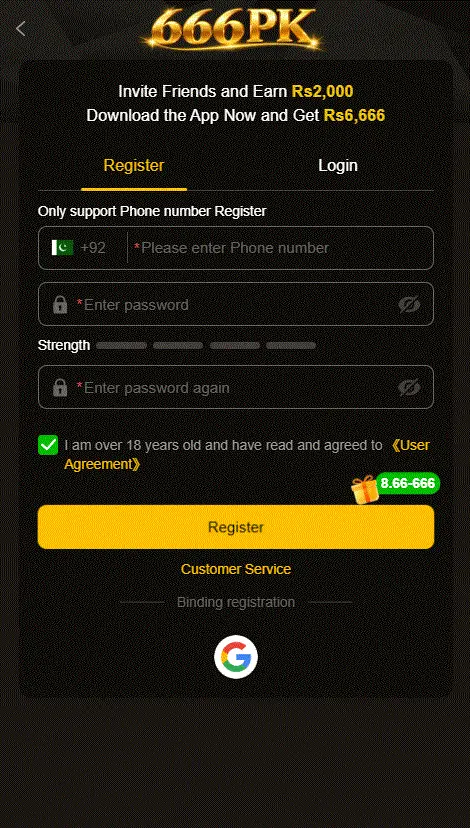Open the +92 country code selector
The image size is (470, 828).
(x=82, y=248)
